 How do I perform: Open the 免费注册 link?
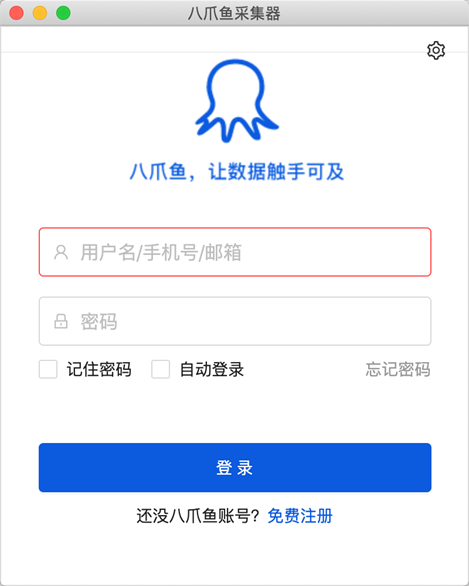pos(300,516)
